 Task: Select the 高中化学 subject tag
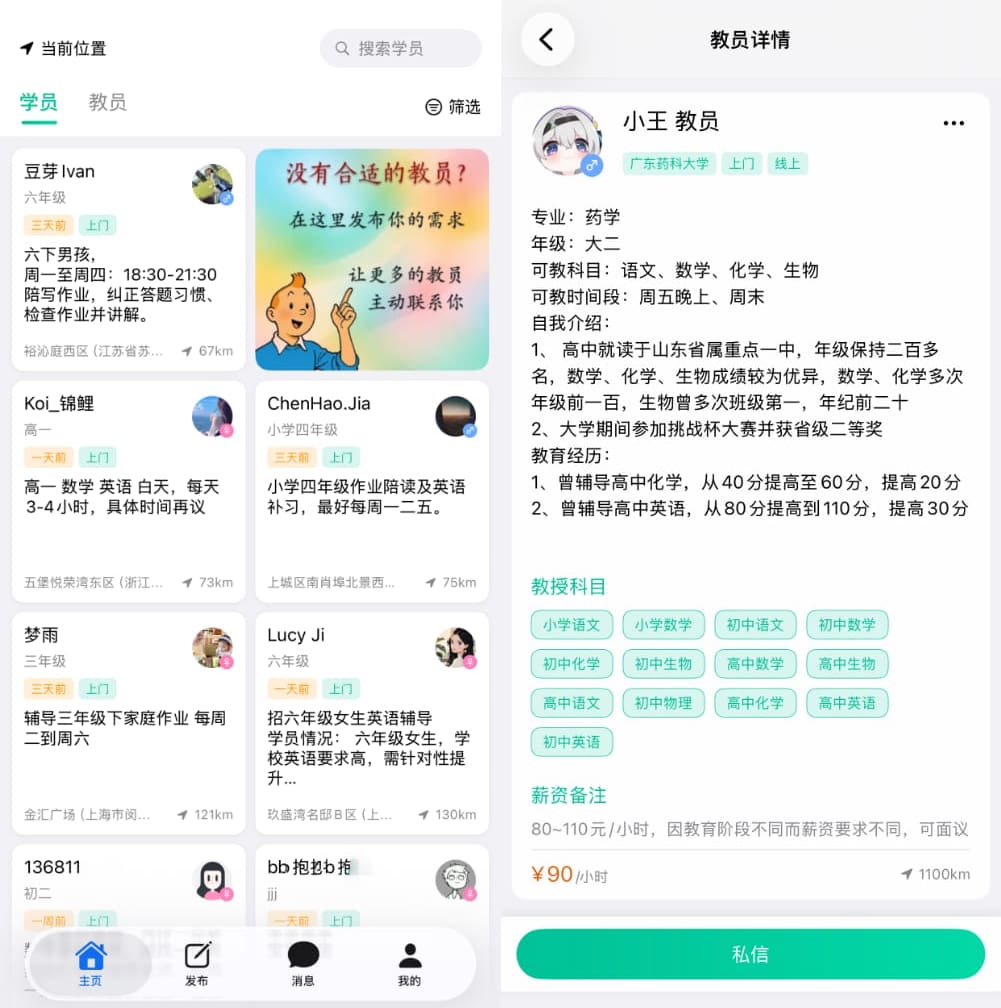(755, 703)
